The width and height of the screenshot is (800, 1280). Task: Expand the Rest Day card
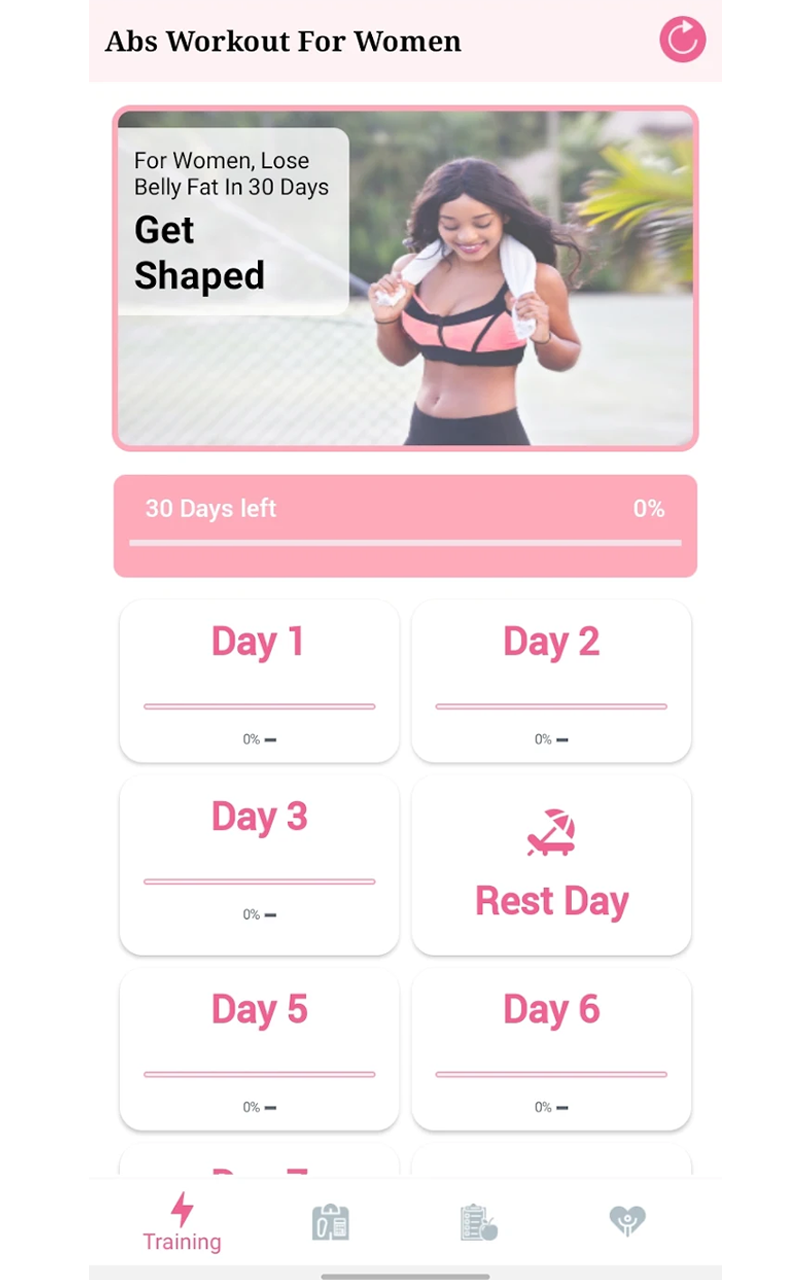coord(551,865)
